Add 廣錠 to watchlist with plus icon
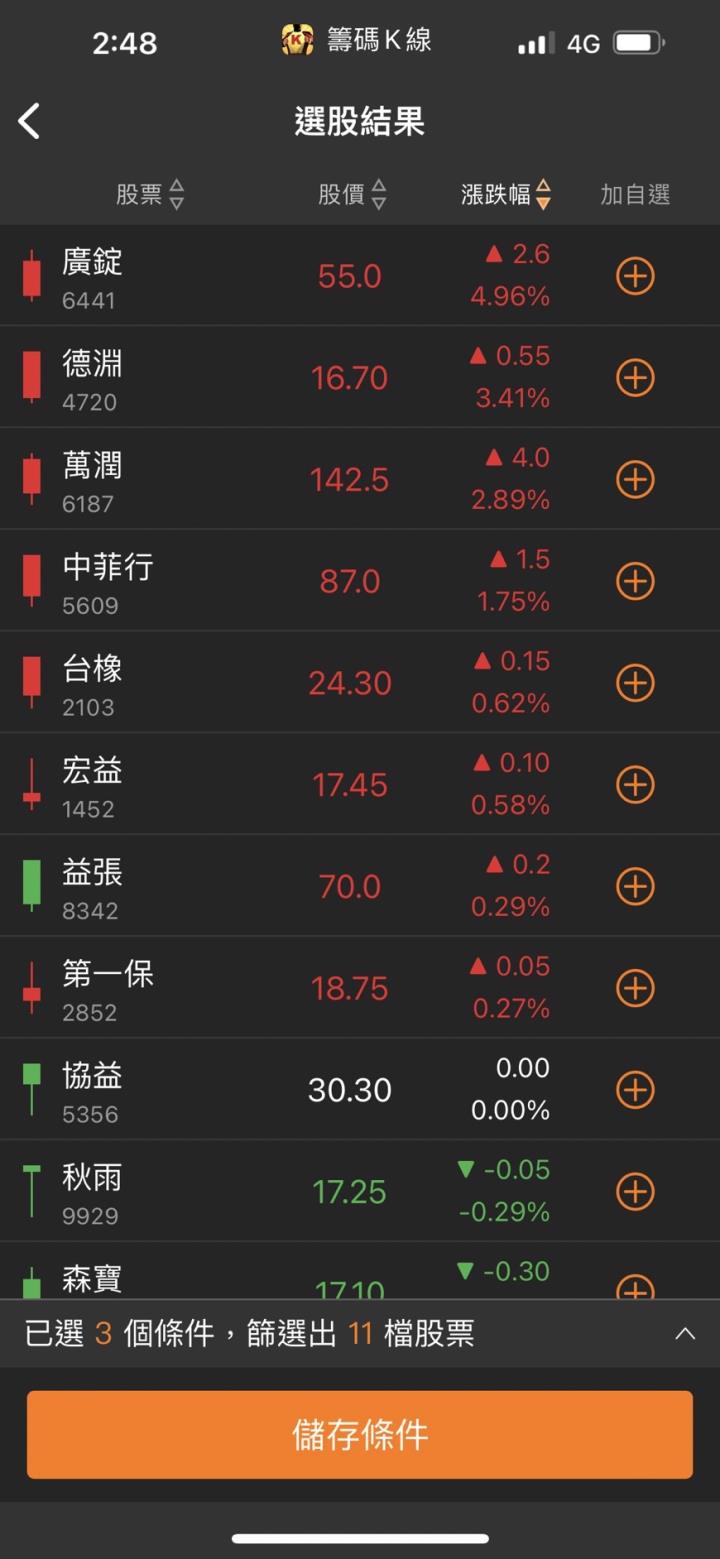 [x=634, y=276]
